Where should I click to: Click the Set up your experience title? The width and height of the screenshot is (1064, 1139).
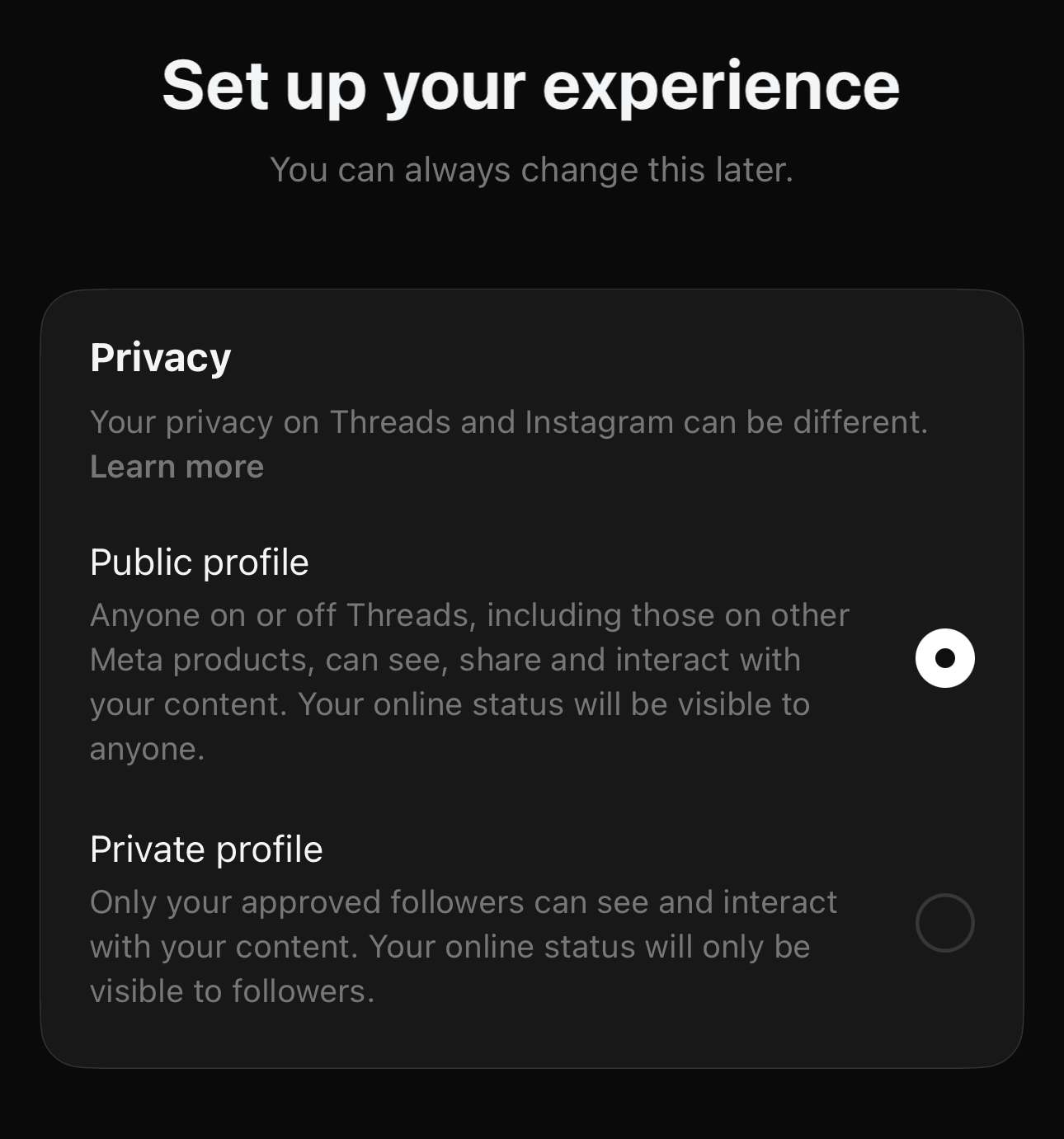[532, 86]
